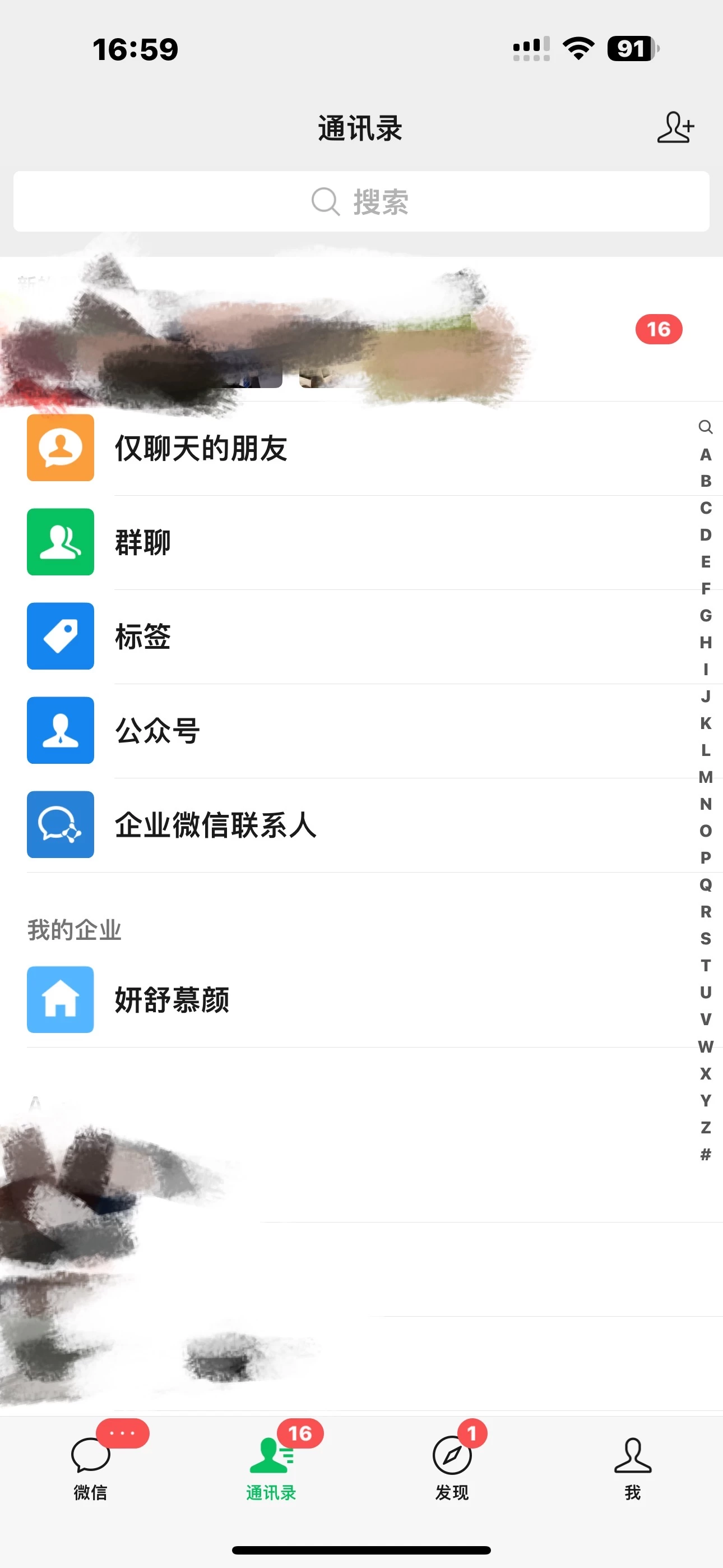The image size is (723, 1568).
Task: Open 企业微信联系人 (WeCom contacts)
Action: [215, 827]
